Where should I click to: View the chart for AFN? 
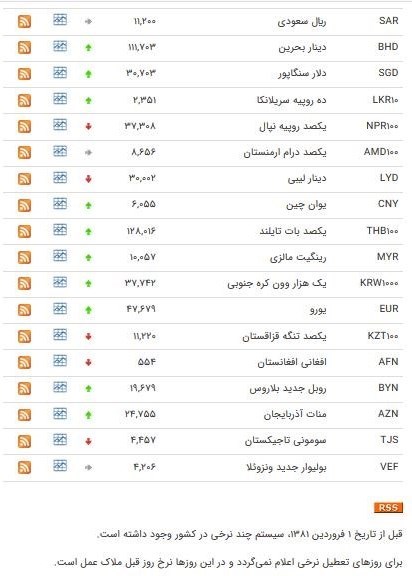(x=60, y=361)
